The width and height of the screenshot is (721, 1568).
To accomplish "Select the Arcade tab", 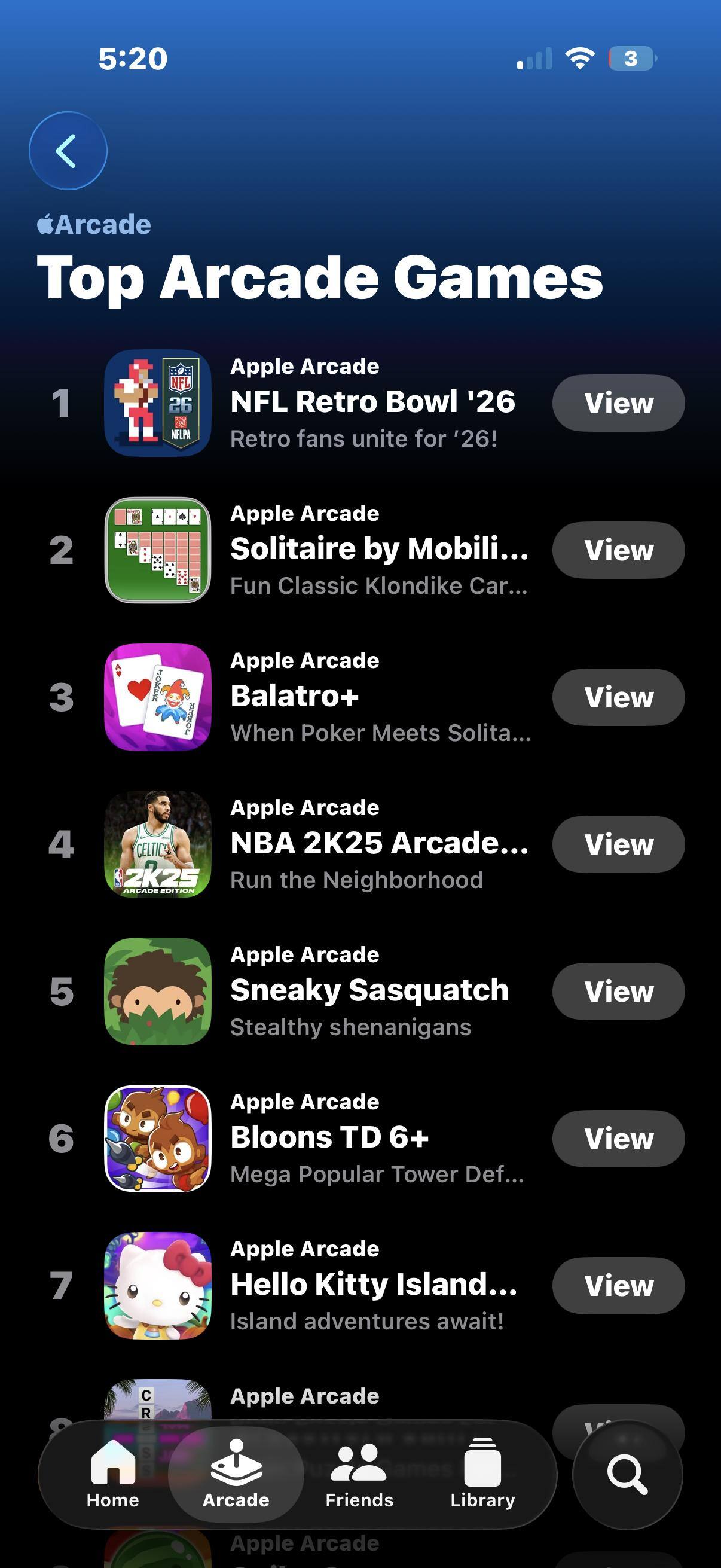I will [x=236, y=1474].
